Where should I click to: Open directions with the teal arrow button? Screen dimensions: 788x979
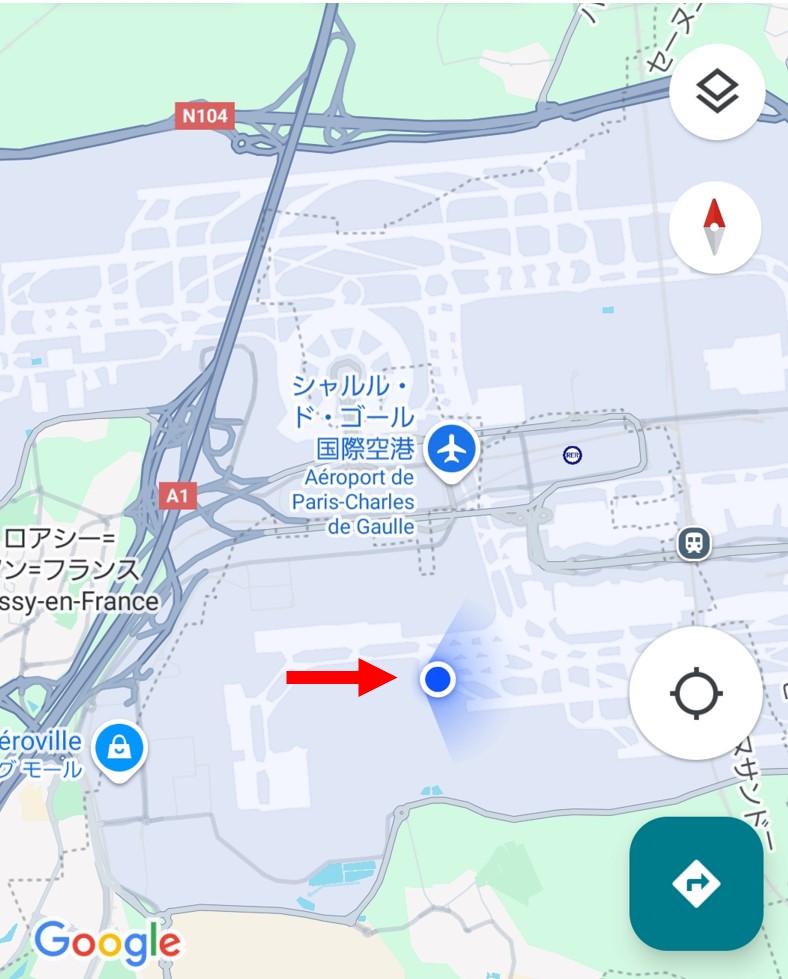696,883
